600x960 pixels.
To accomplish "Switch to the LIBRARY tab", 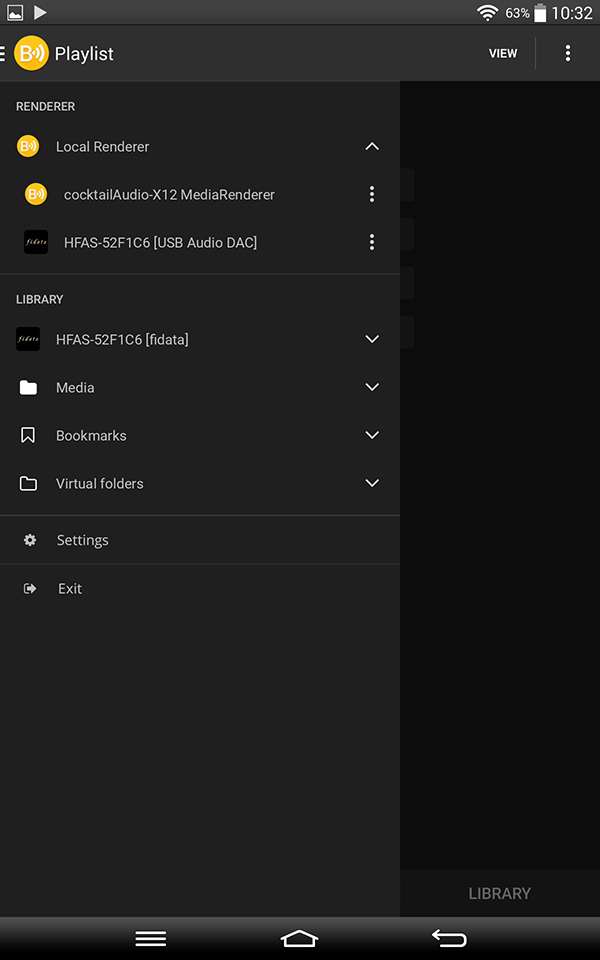I will coord(500,893).
